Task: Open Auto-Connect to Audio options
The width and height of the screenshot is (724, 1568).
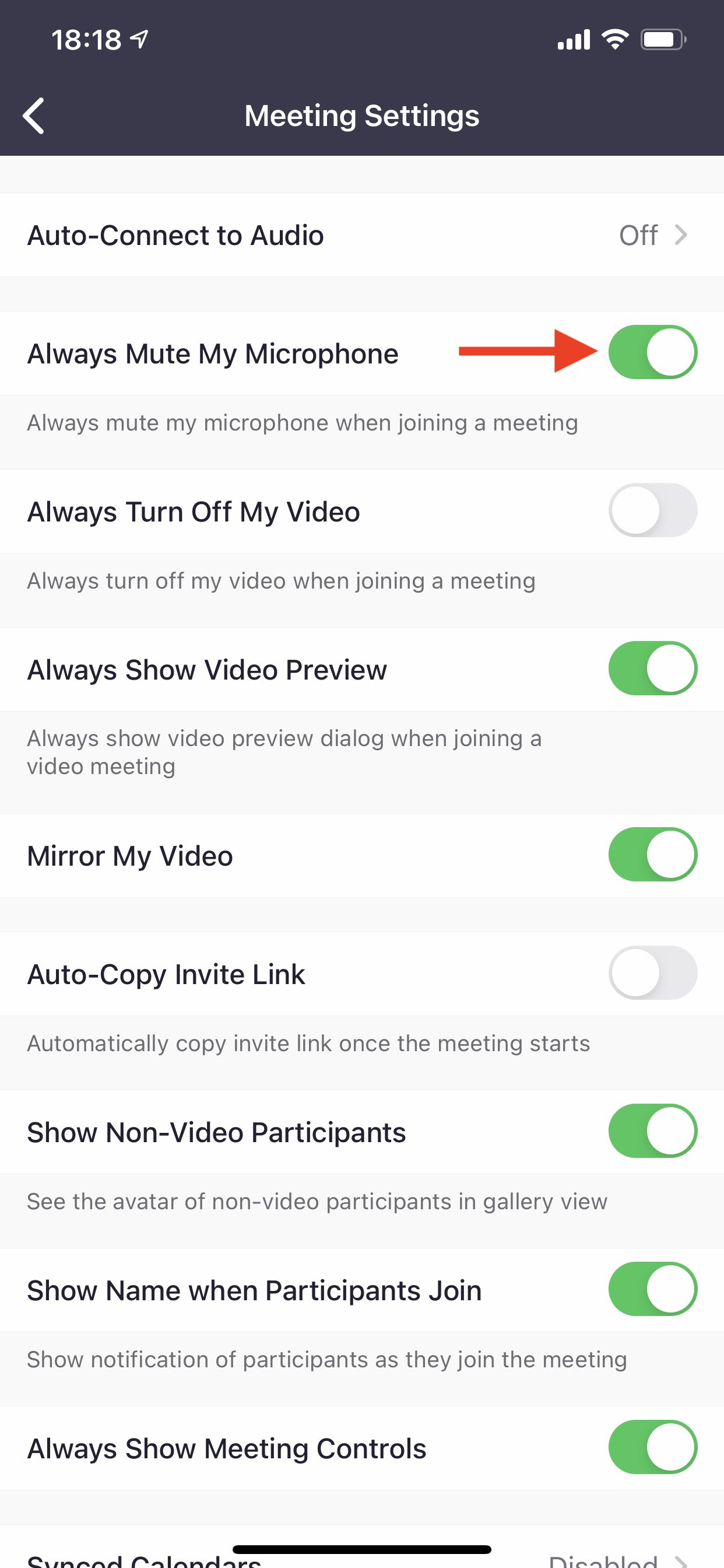Action: click(361, 236)
